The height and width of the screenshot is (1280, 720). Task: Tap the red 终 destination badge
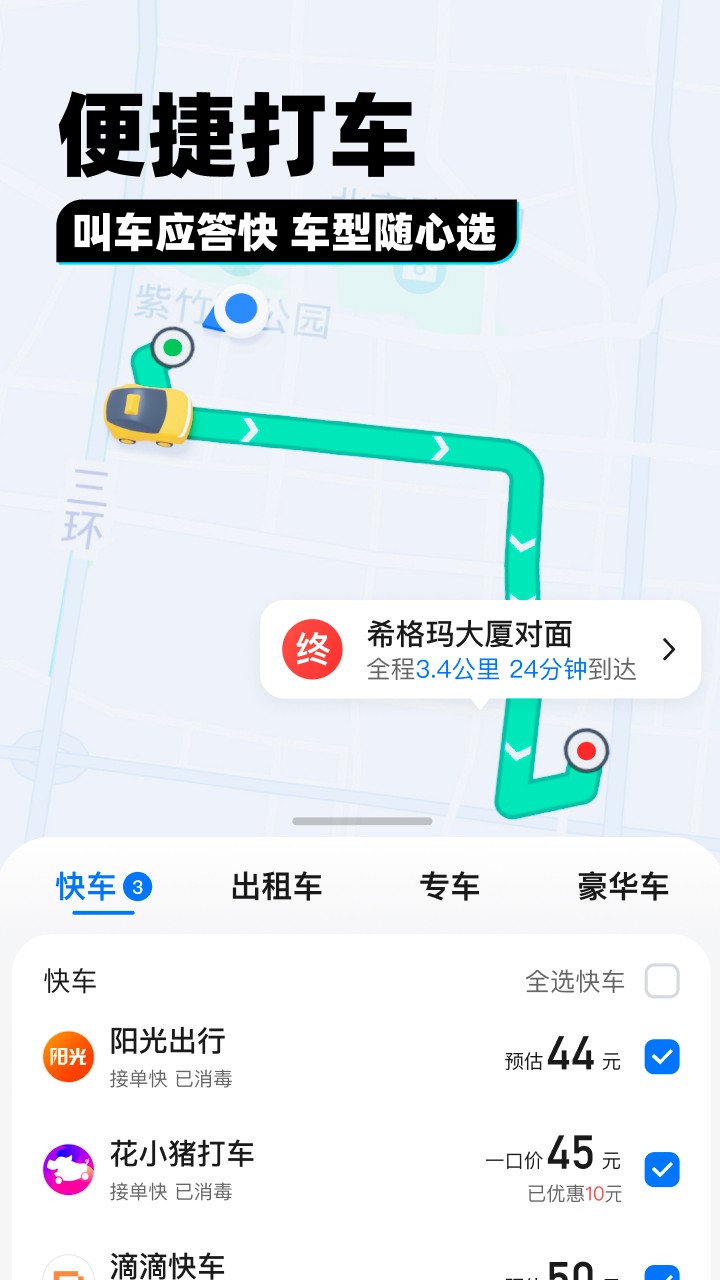(314, 648)
